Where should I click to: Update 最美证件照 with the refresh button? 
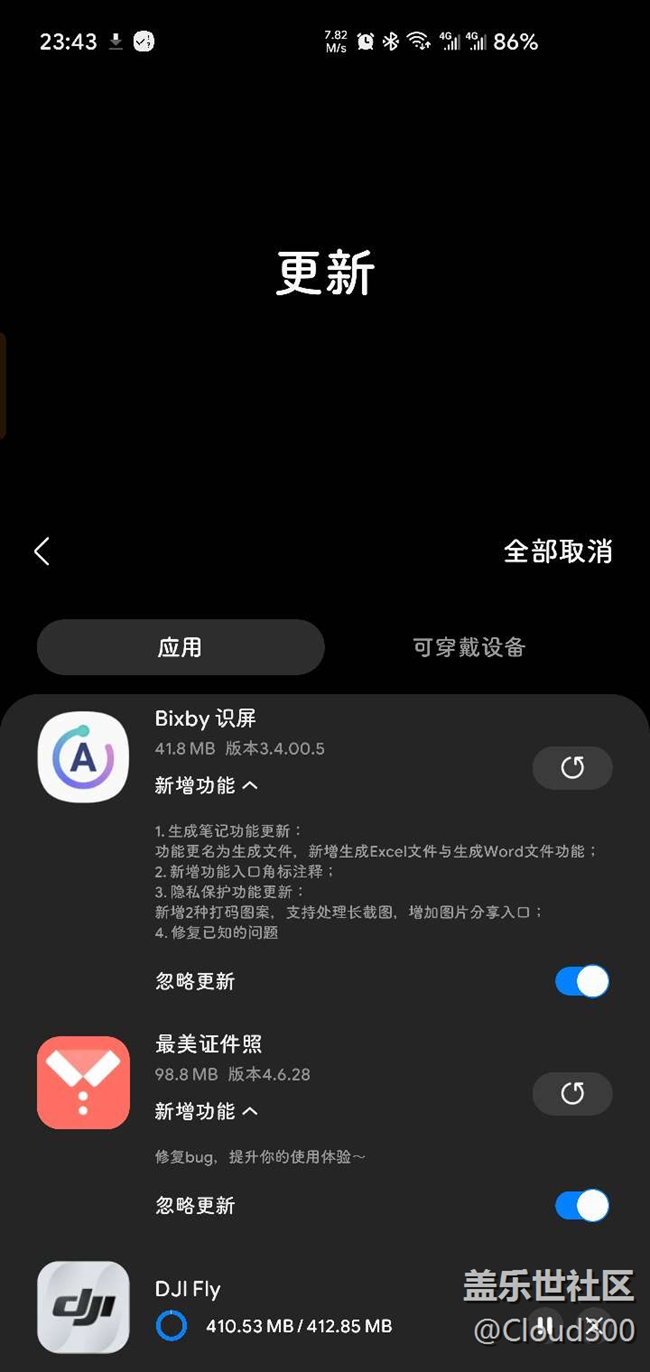(572, 1093)
